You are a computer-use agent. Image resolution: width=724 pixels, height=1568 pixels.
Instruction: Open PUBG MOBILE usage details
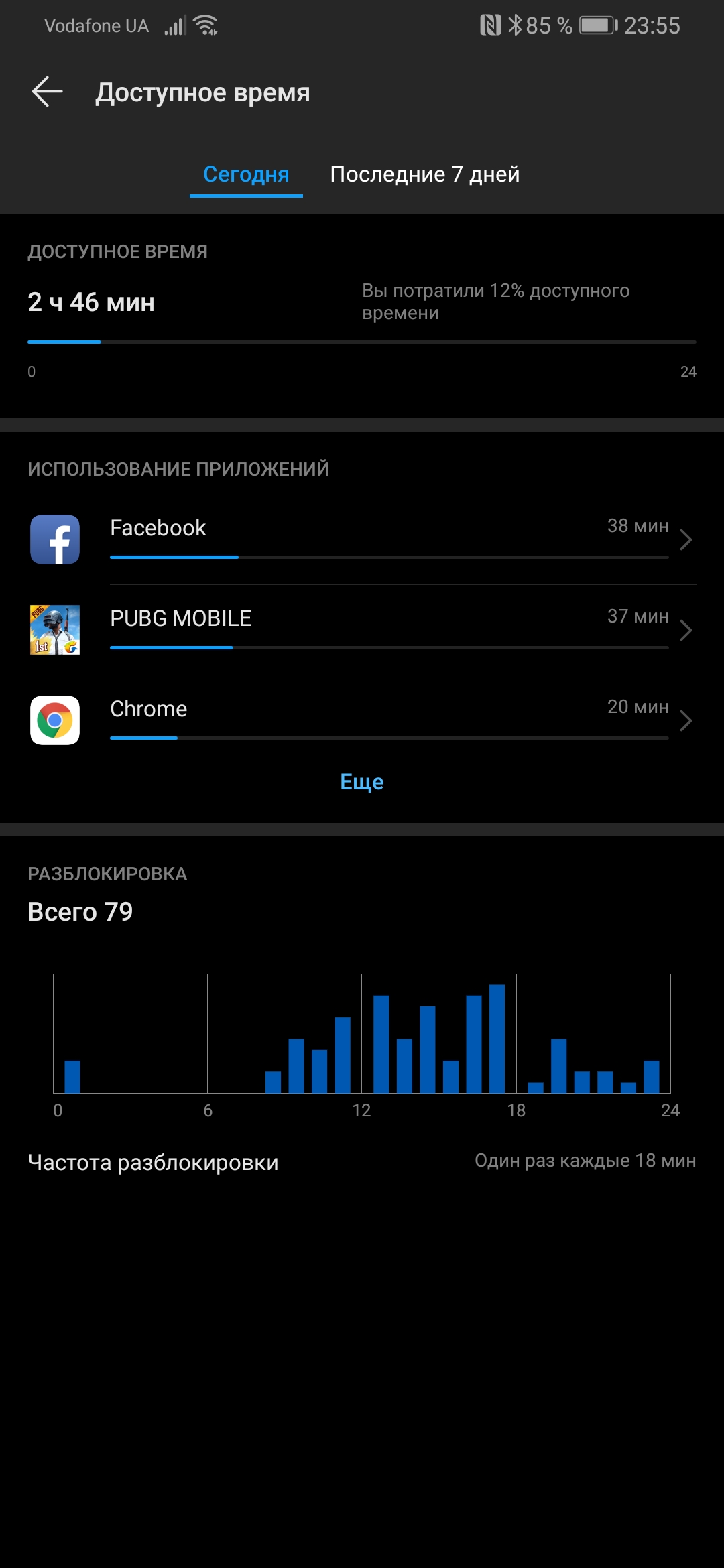click(x=362, y=630)
